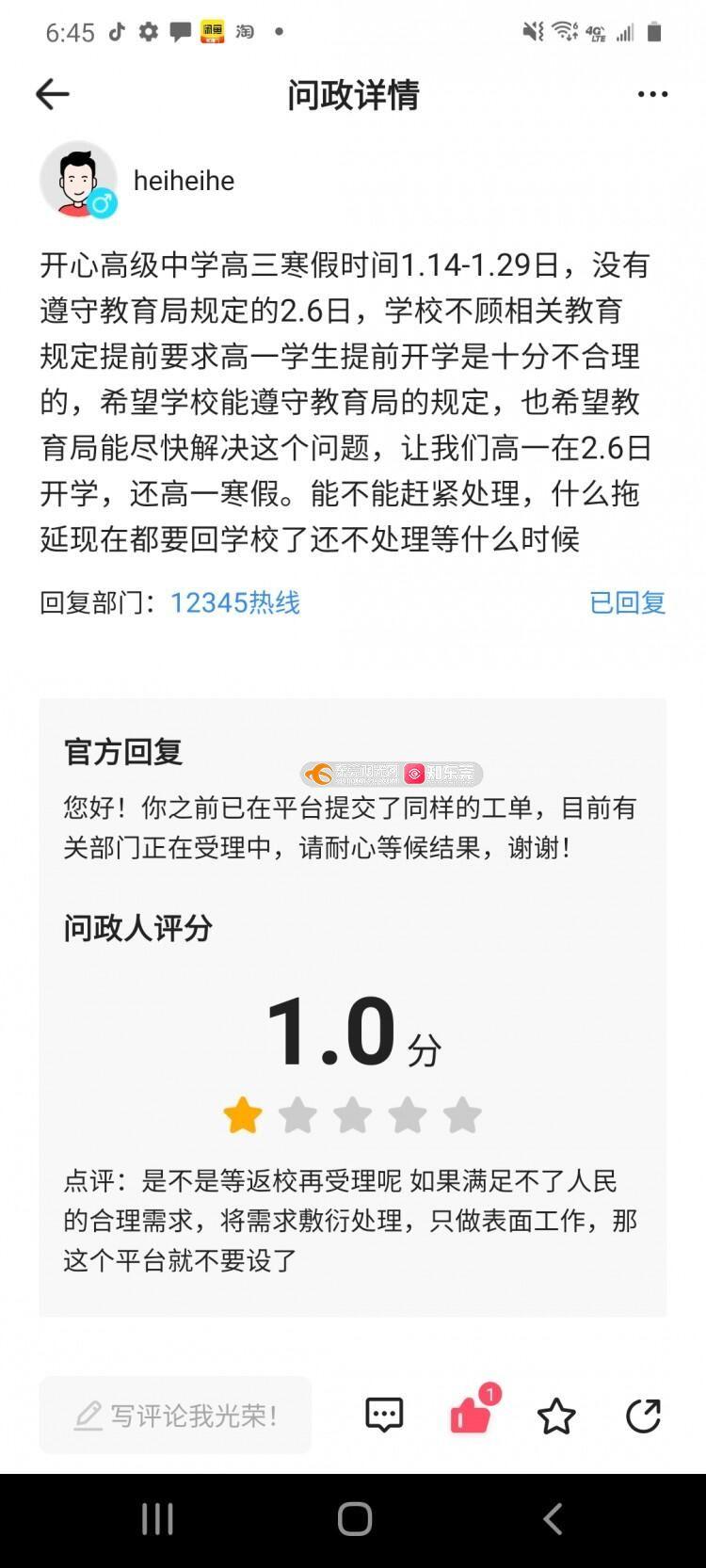Tap the 写评论我光荣 comment field

click(x=175, y=1415)
